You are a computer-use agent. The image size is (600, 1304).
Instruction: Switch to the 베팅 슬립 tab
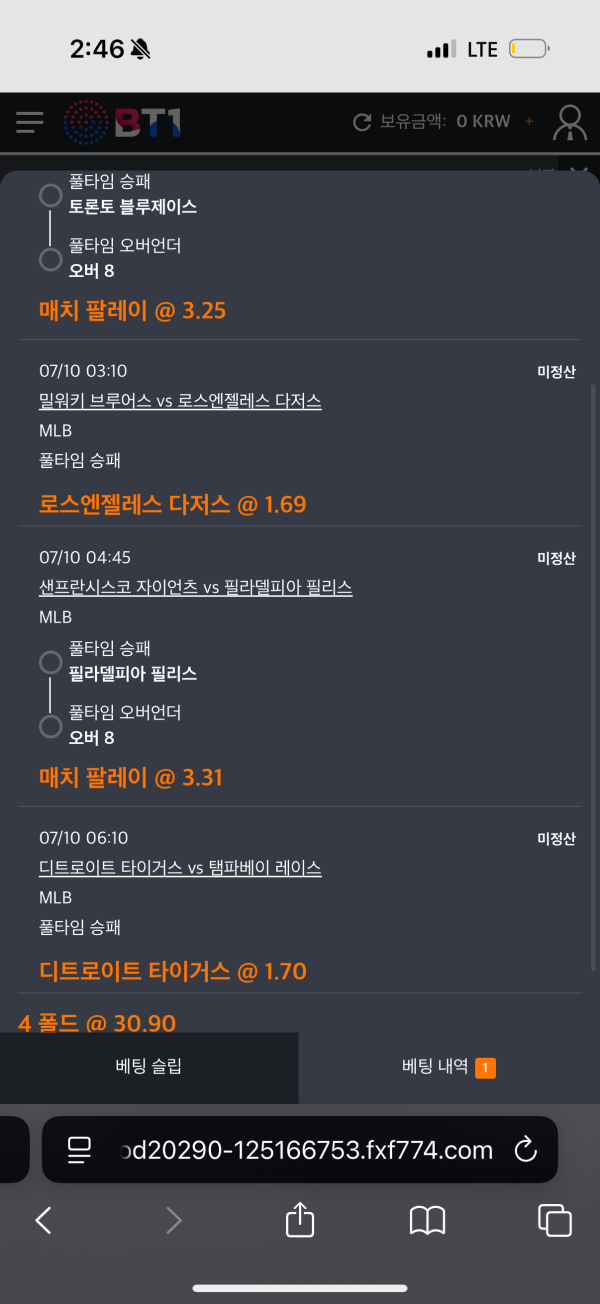tap(148, 1067)
